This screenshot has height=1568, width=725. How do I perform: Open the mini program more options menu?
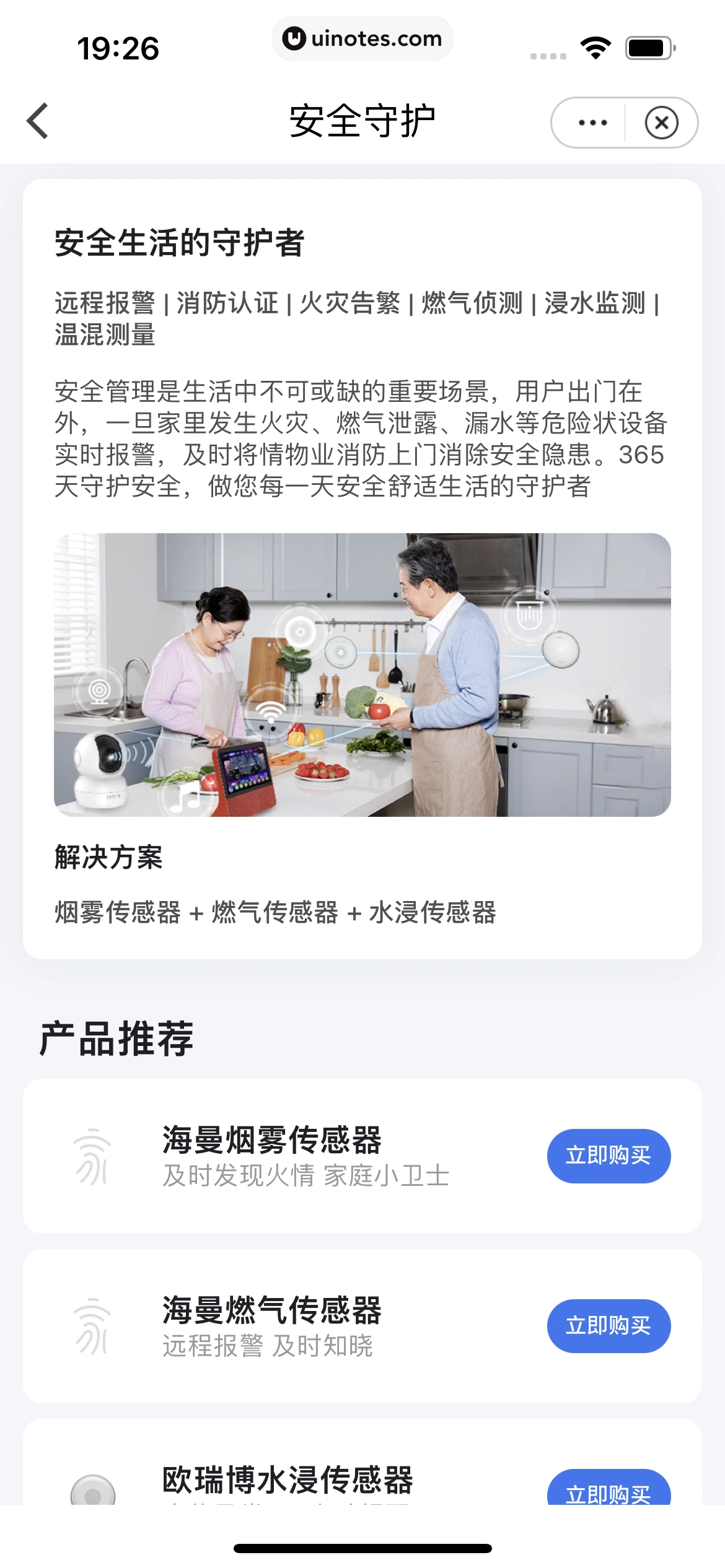[592, 123]
